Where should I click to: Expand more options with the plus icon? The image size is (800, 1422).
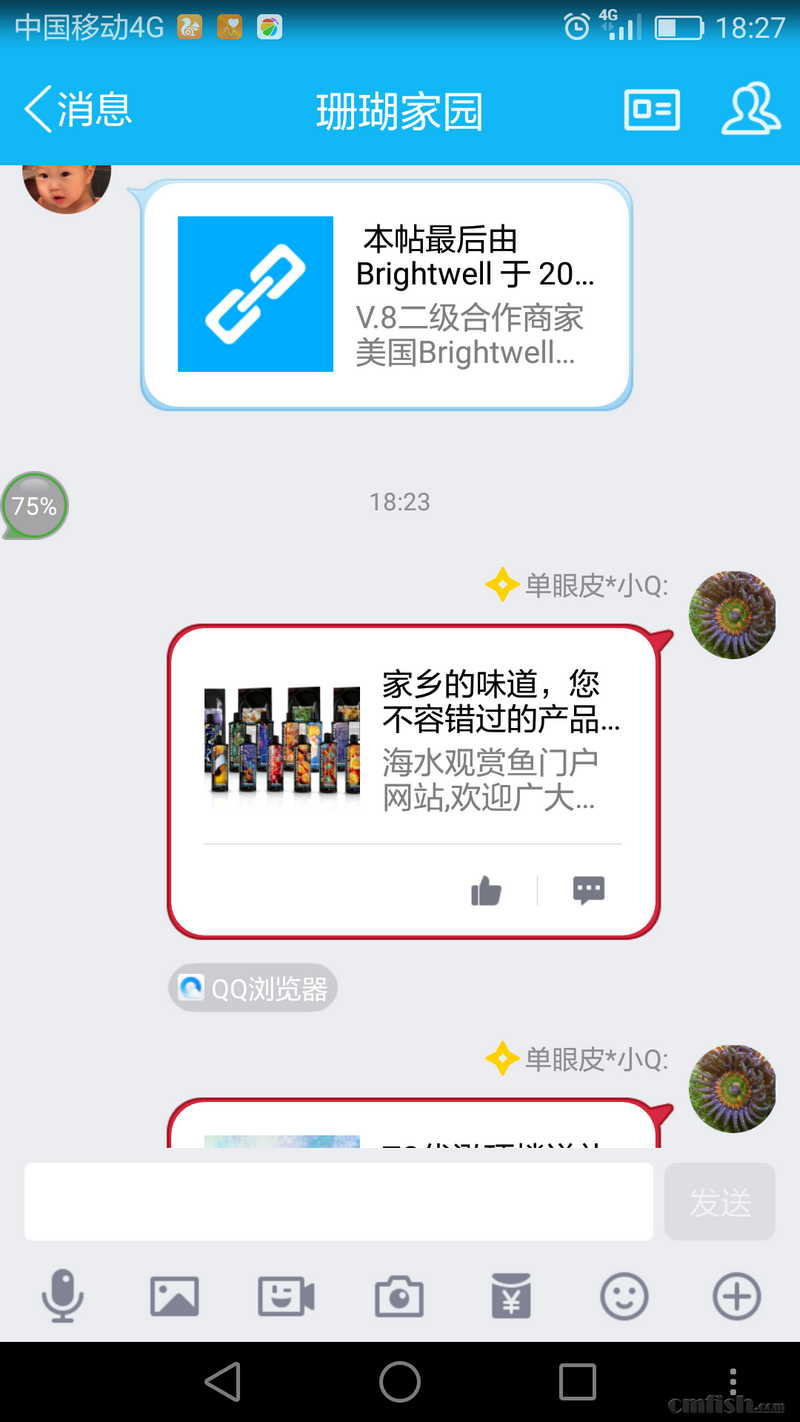point(736,1297)
